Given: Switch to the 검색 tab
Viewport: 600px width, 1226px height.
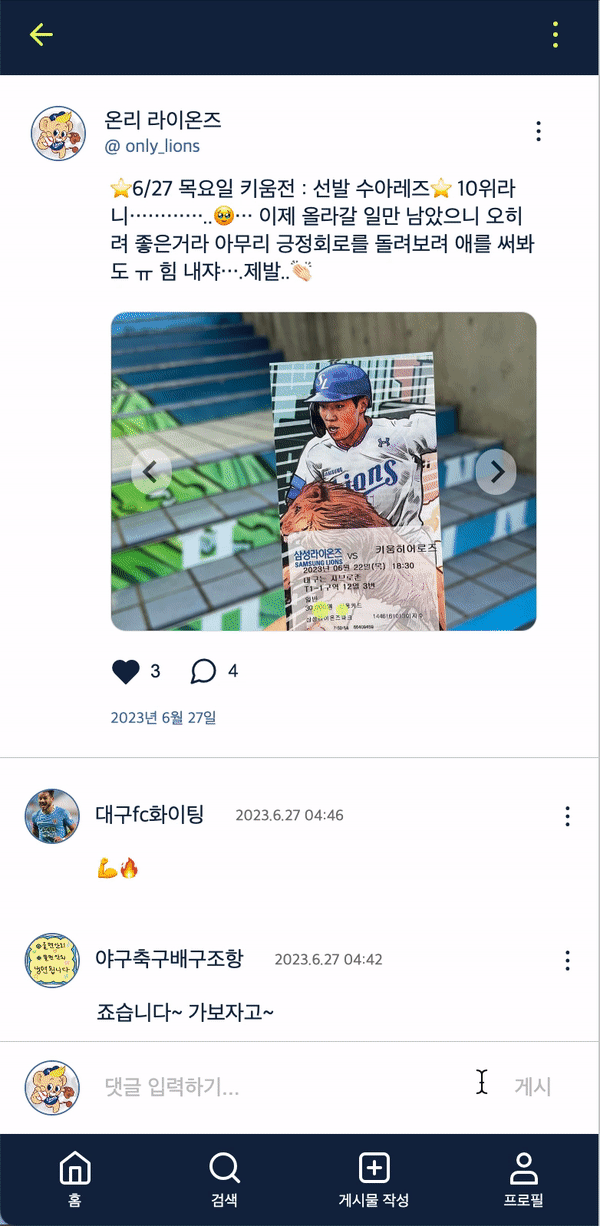Looking at the screenshot, I should 224,1180.
